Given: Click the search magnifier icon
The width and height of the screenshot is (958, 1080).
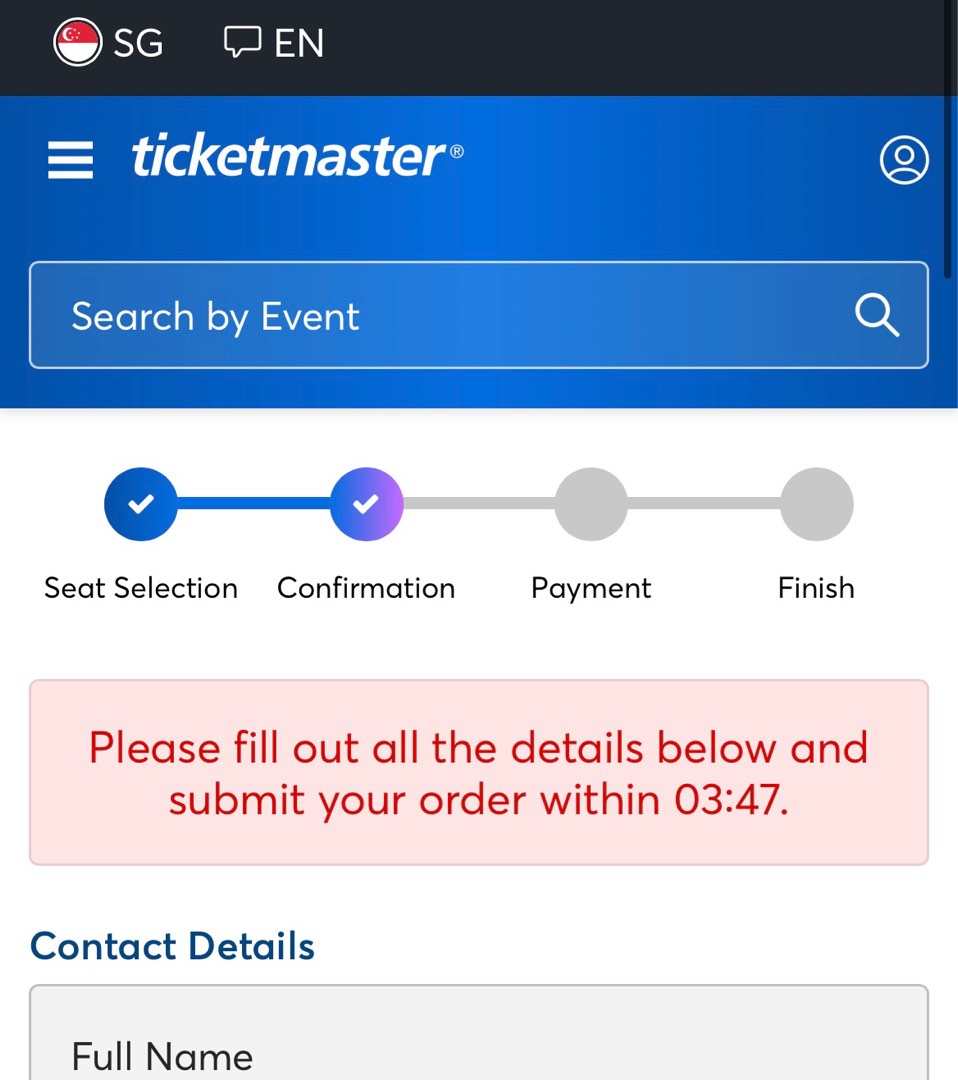Looking at the screenshot, I should point(876,316).
